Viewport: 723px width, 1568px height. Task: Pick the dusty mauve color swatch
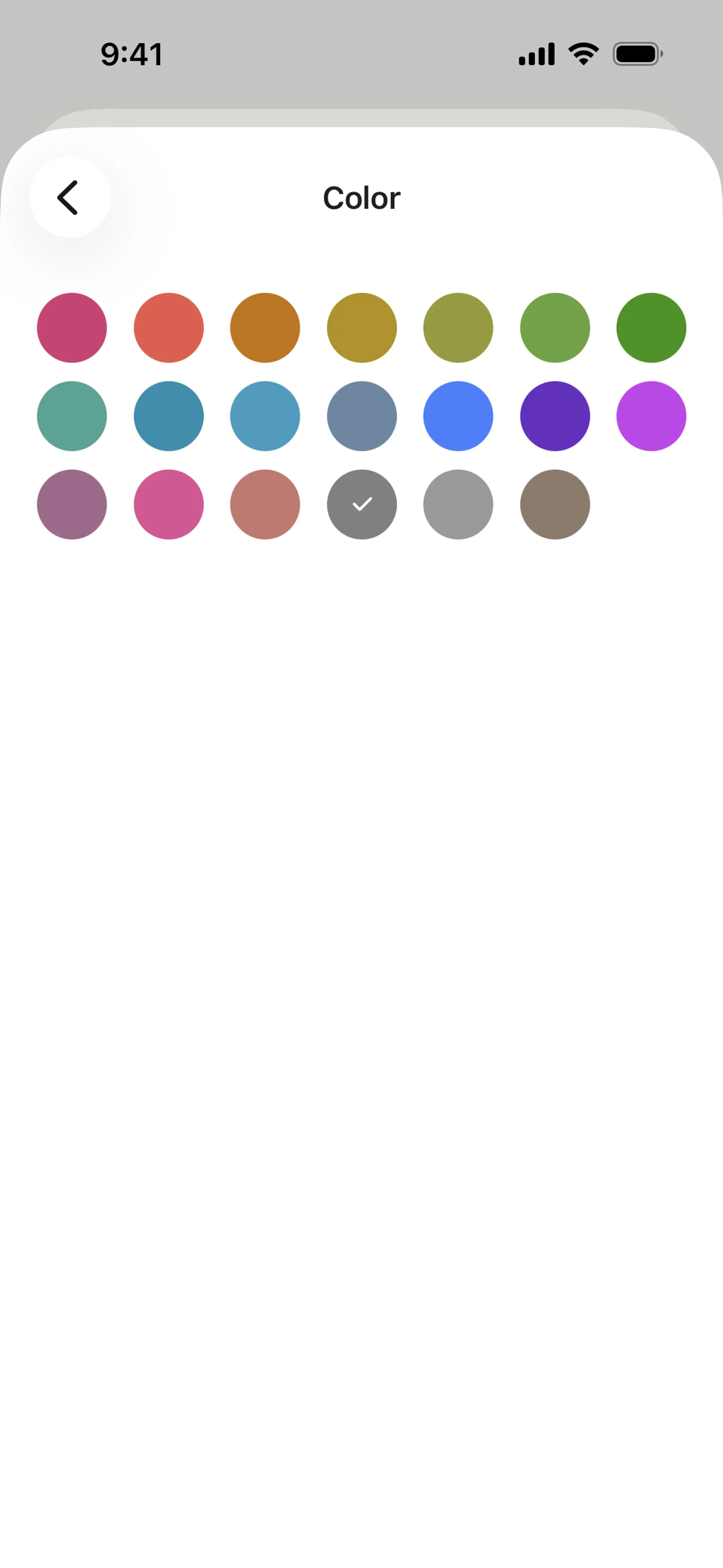[x=72, y=504]
